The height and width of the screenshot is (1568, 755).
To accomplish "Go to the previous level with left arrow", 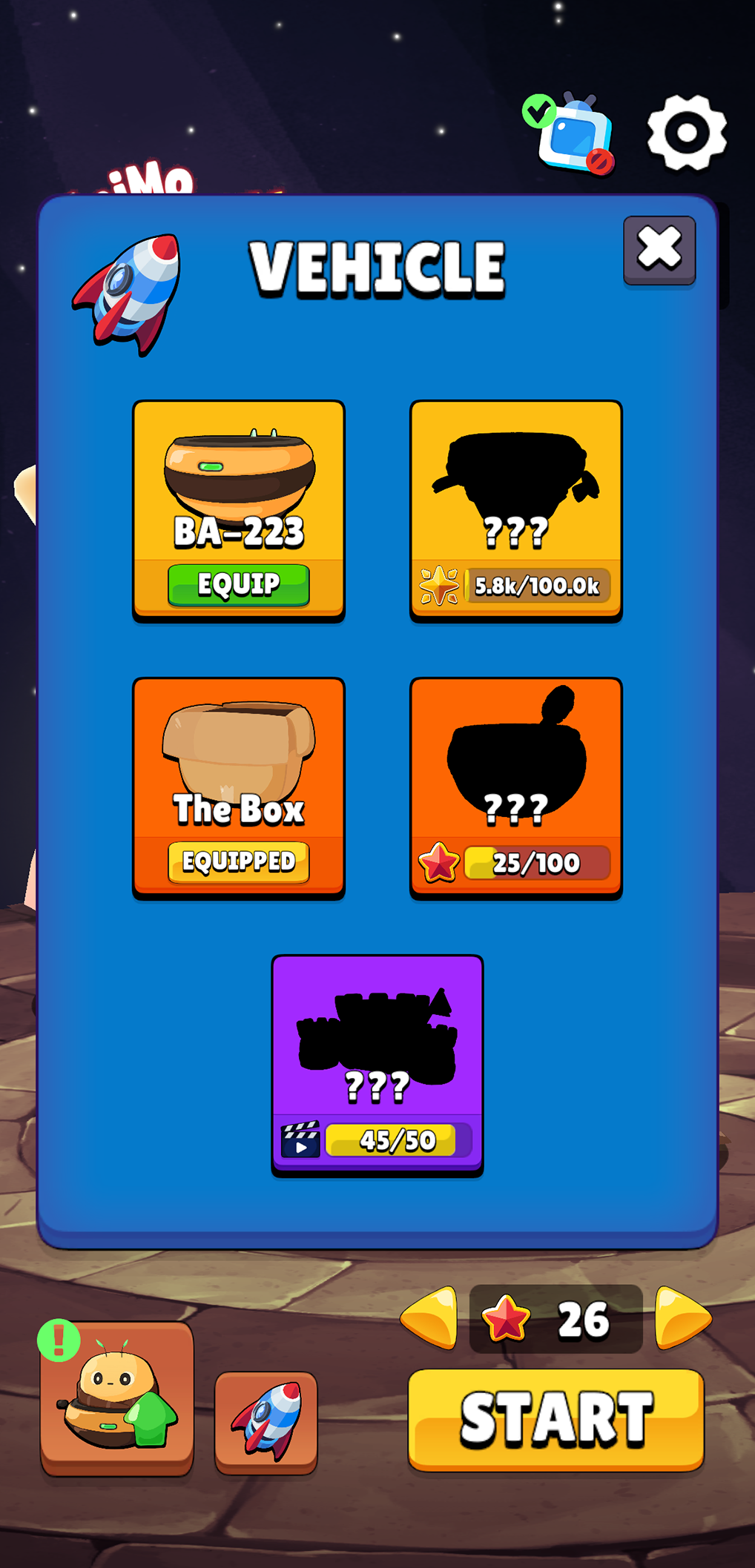I will [x=429, y=1318].
